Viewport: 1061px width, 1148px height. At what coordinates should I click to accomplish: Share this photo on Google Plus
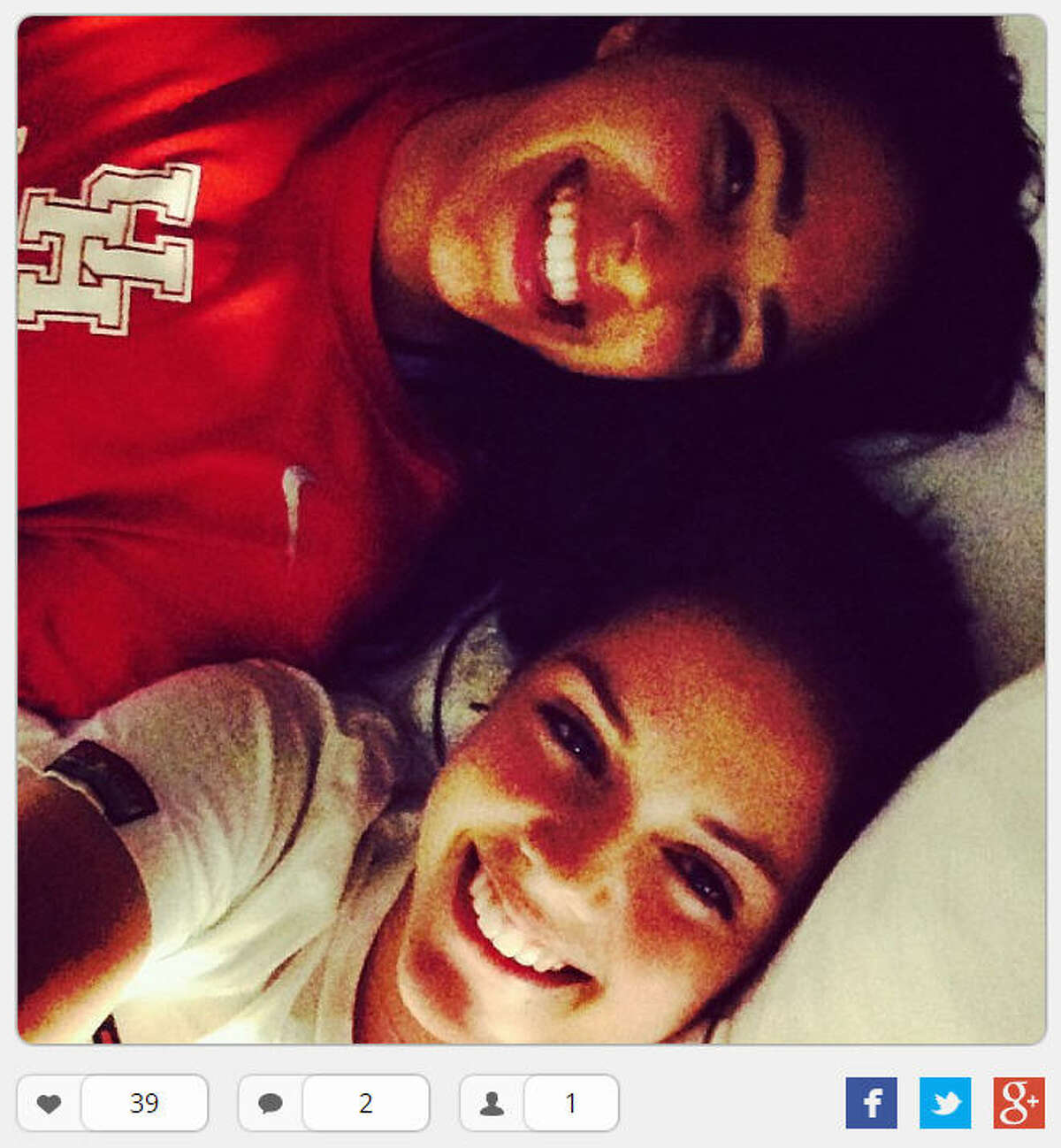click(1019, 1103)
